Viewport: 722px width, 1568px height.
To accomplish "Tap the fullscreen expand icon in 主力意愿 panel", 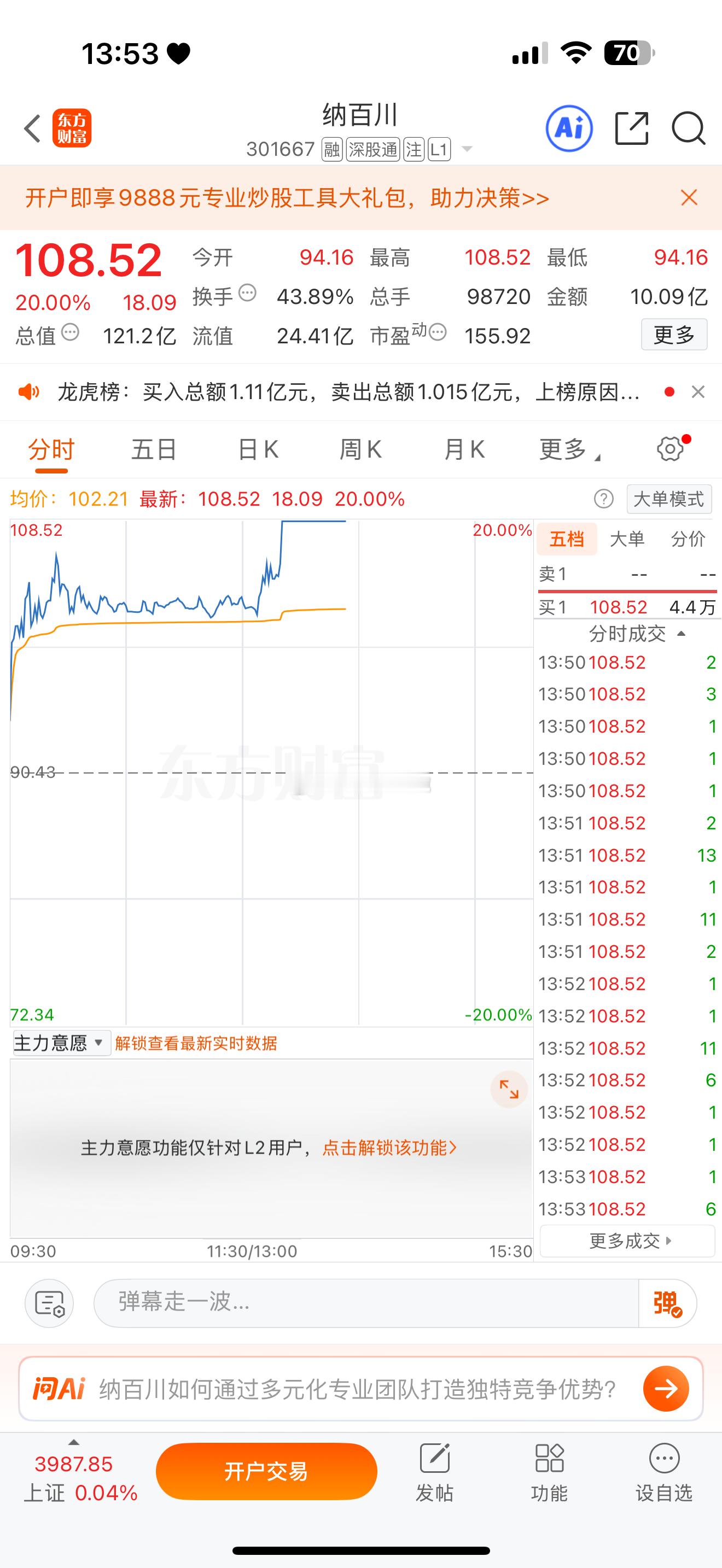I will [x=509, y=1090].
